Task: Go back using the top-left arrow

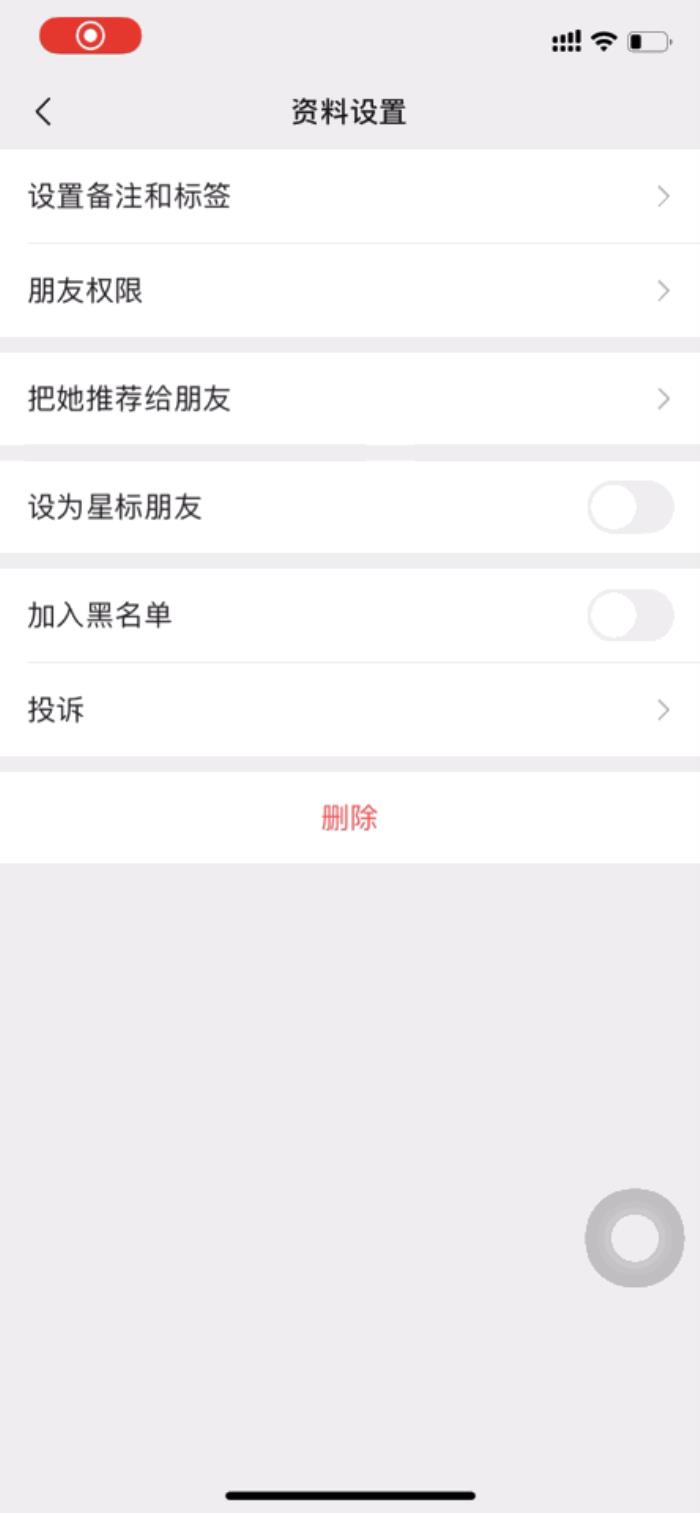Action: coord(43,111)
